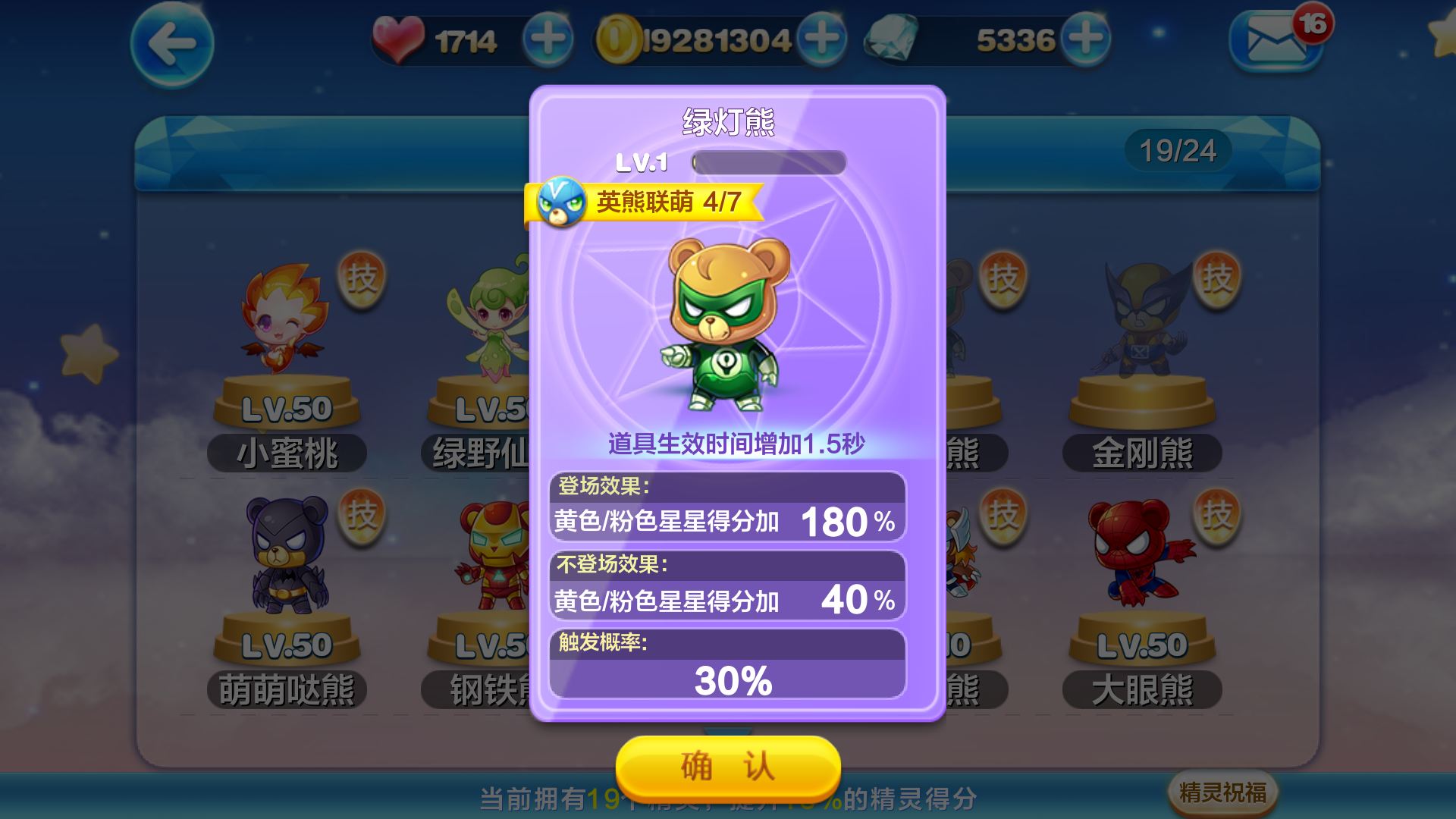The height and width of the screenshot is (819, 1456).
Task: Add diamonds with plus button
Action: click(1085, 39)
